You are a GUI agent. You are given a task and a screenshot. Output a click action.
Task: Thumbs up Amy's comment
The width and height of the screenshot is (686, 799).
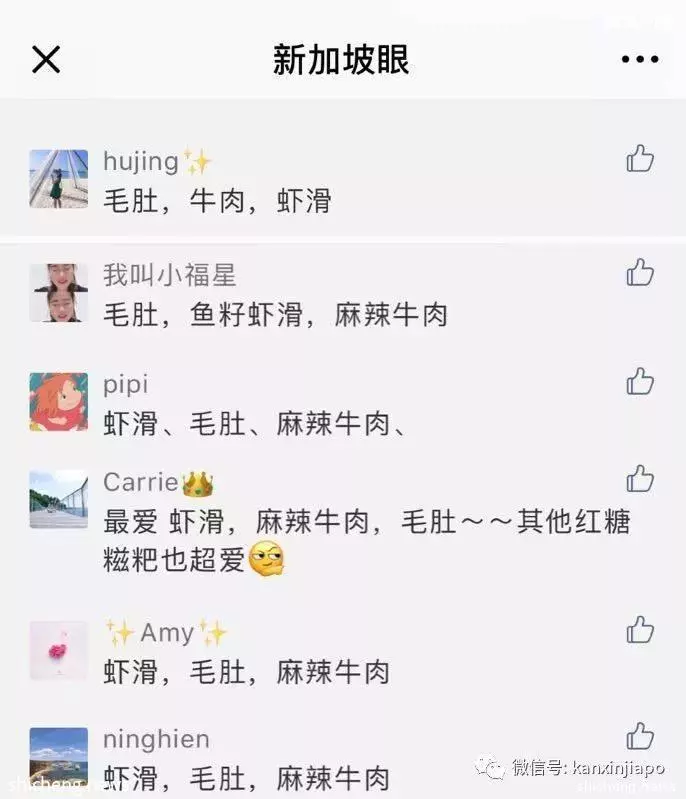coord(640,629)
